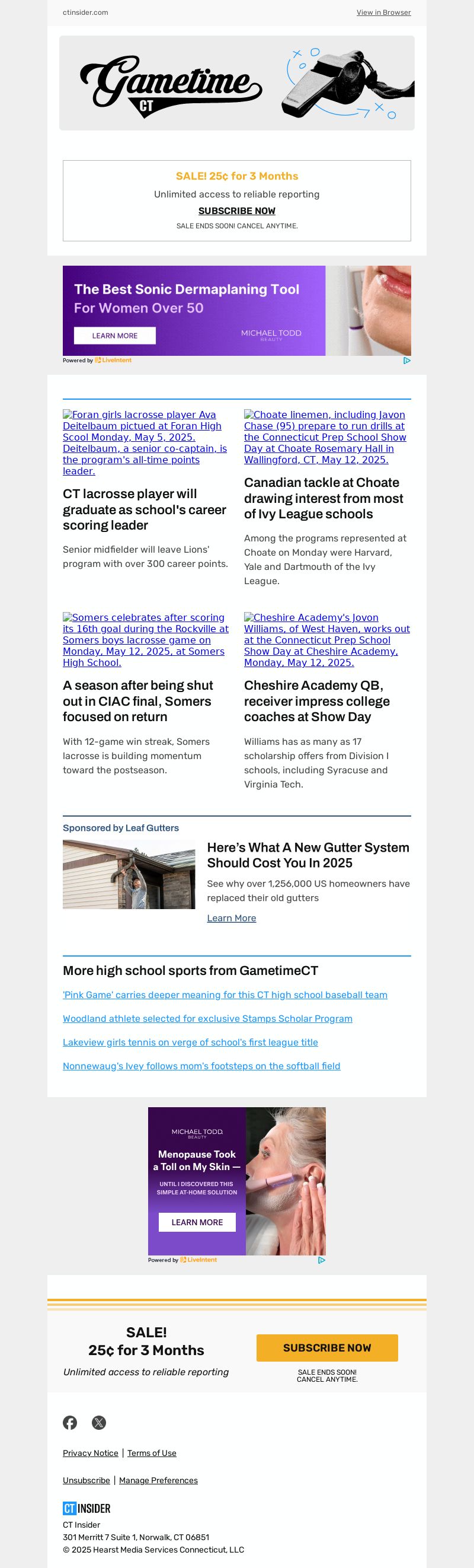
Task: Read the 'Pink Game' baseball team story
Action: pyautogui.click(x=225, y=995)
